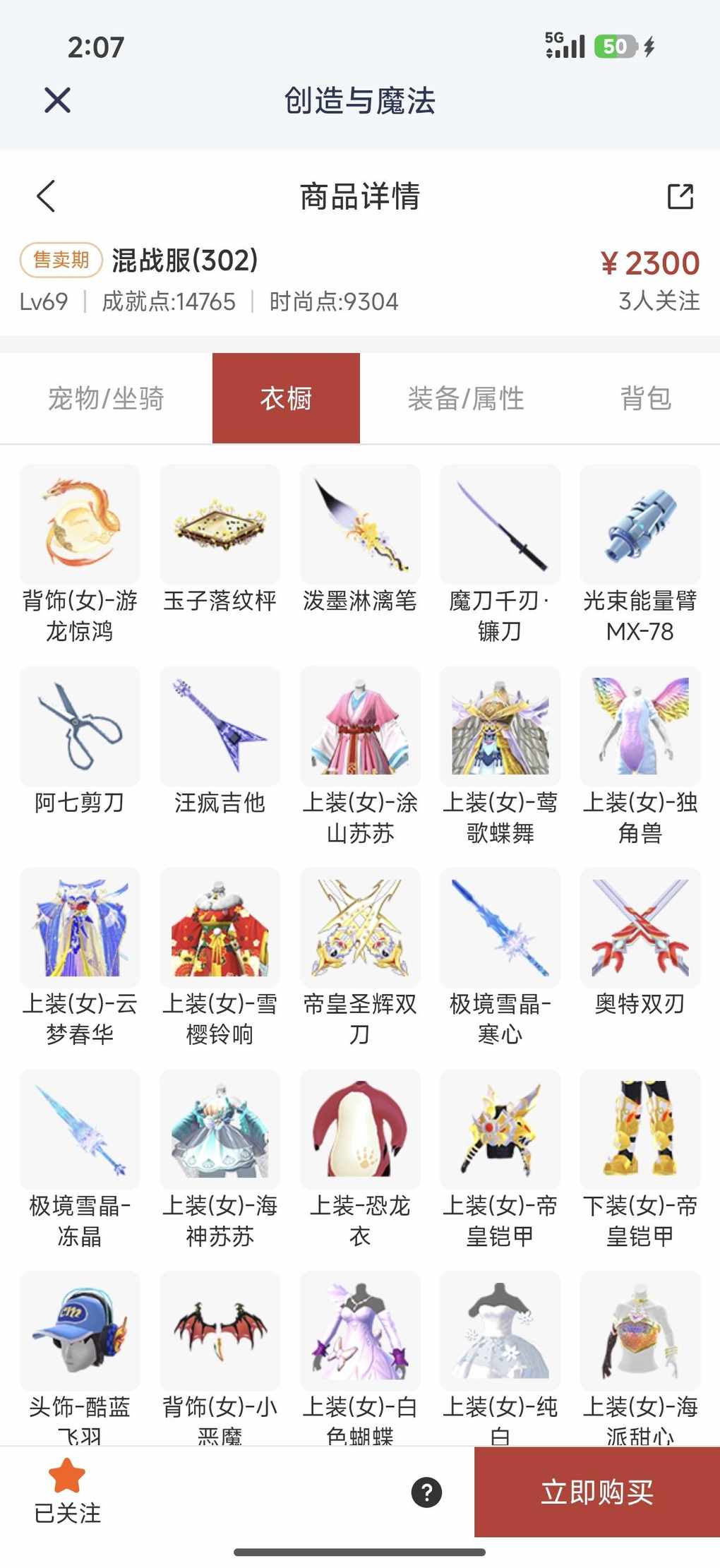The height and width of the screenshot is (1568, 720).
Task: Close the 创造与魔法 page
Action: [x=57, y=100]
